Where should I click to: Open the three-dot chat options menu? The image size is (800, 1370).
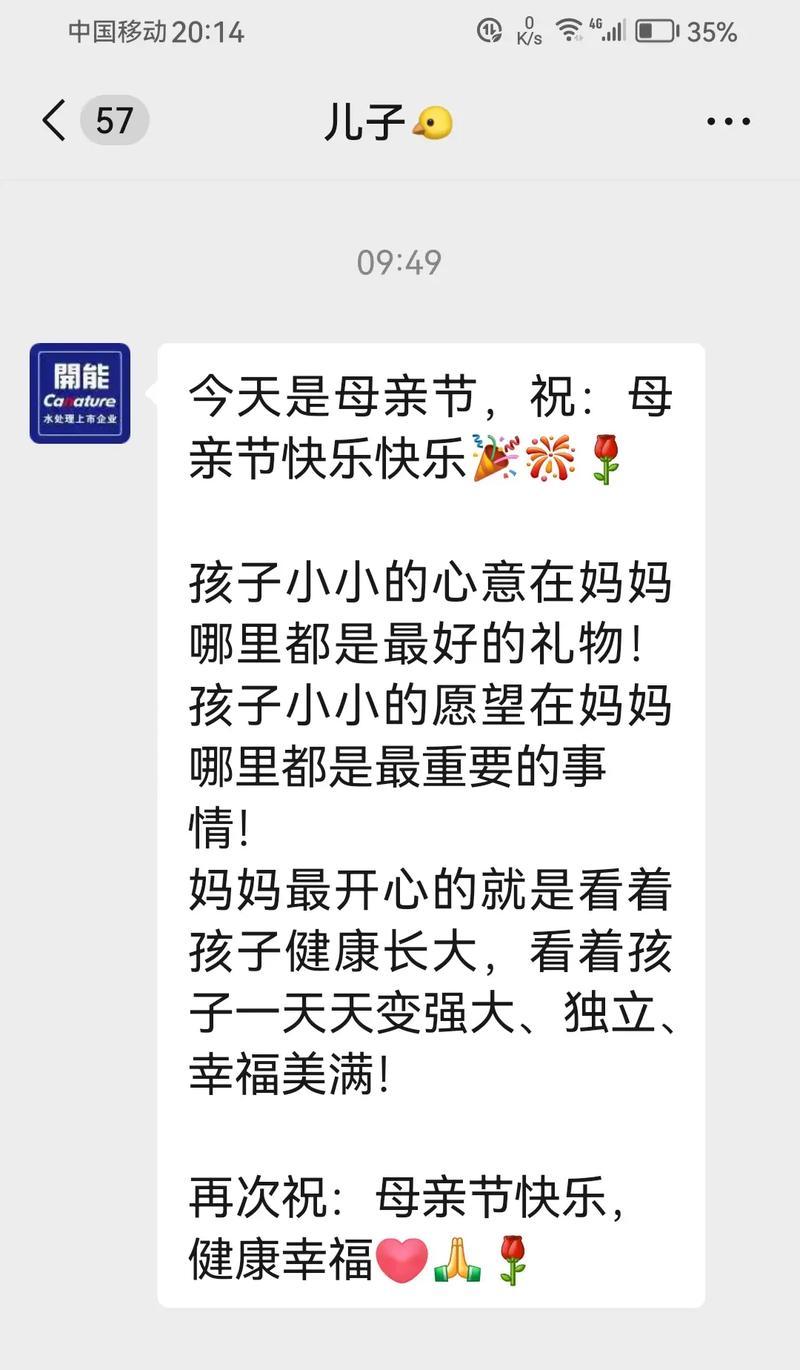coord(728,122)
